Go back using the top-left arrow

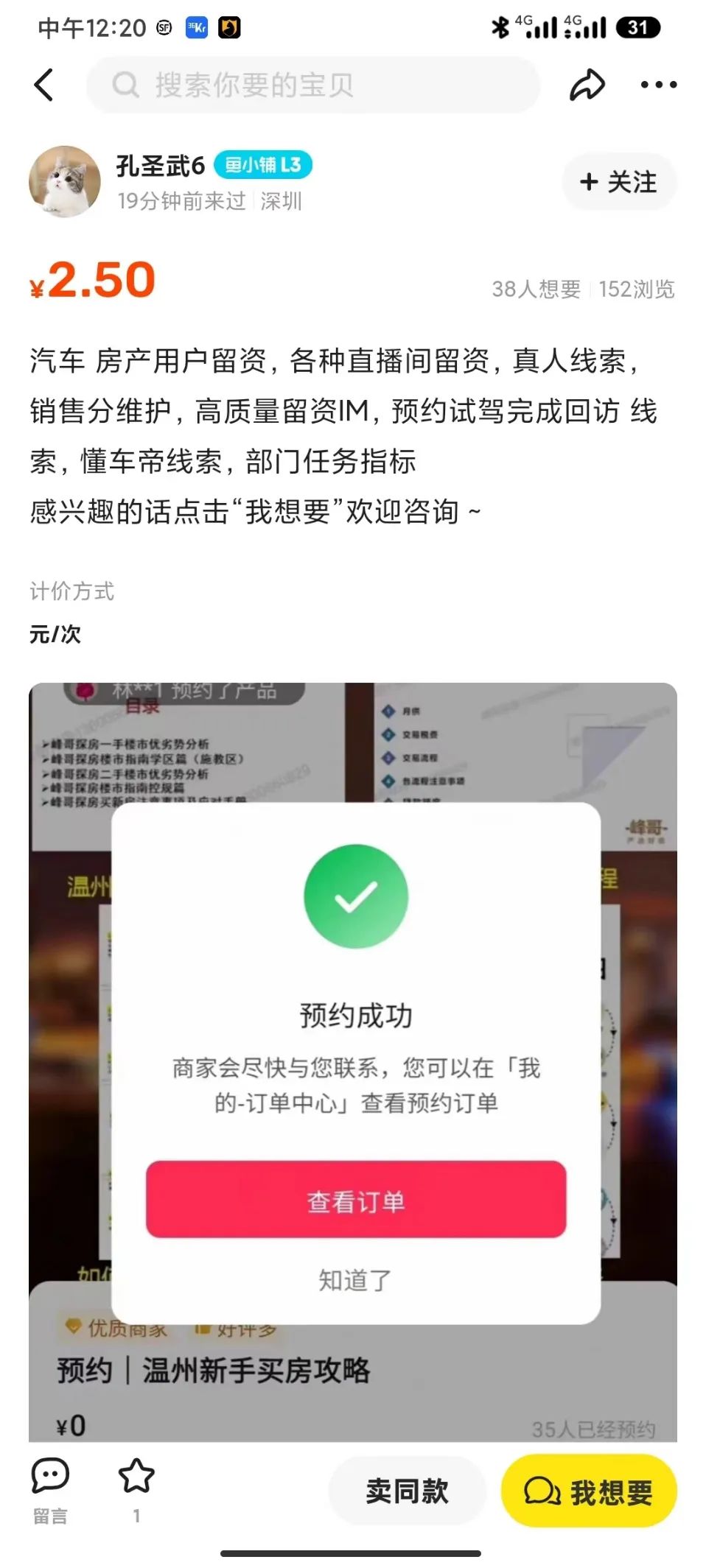[x=44, y=85]
